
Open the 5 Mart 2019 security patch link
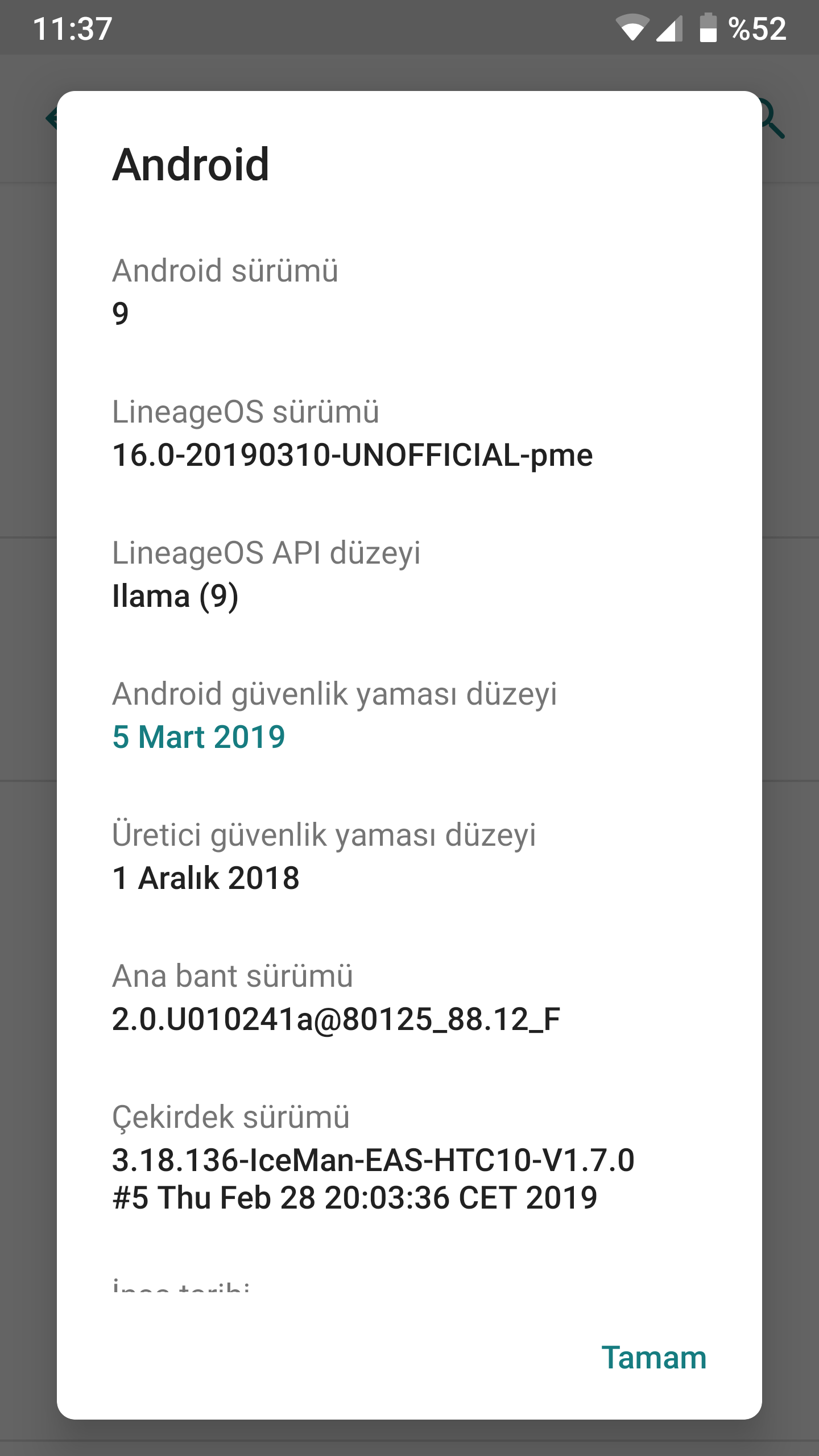coord(198,737)
